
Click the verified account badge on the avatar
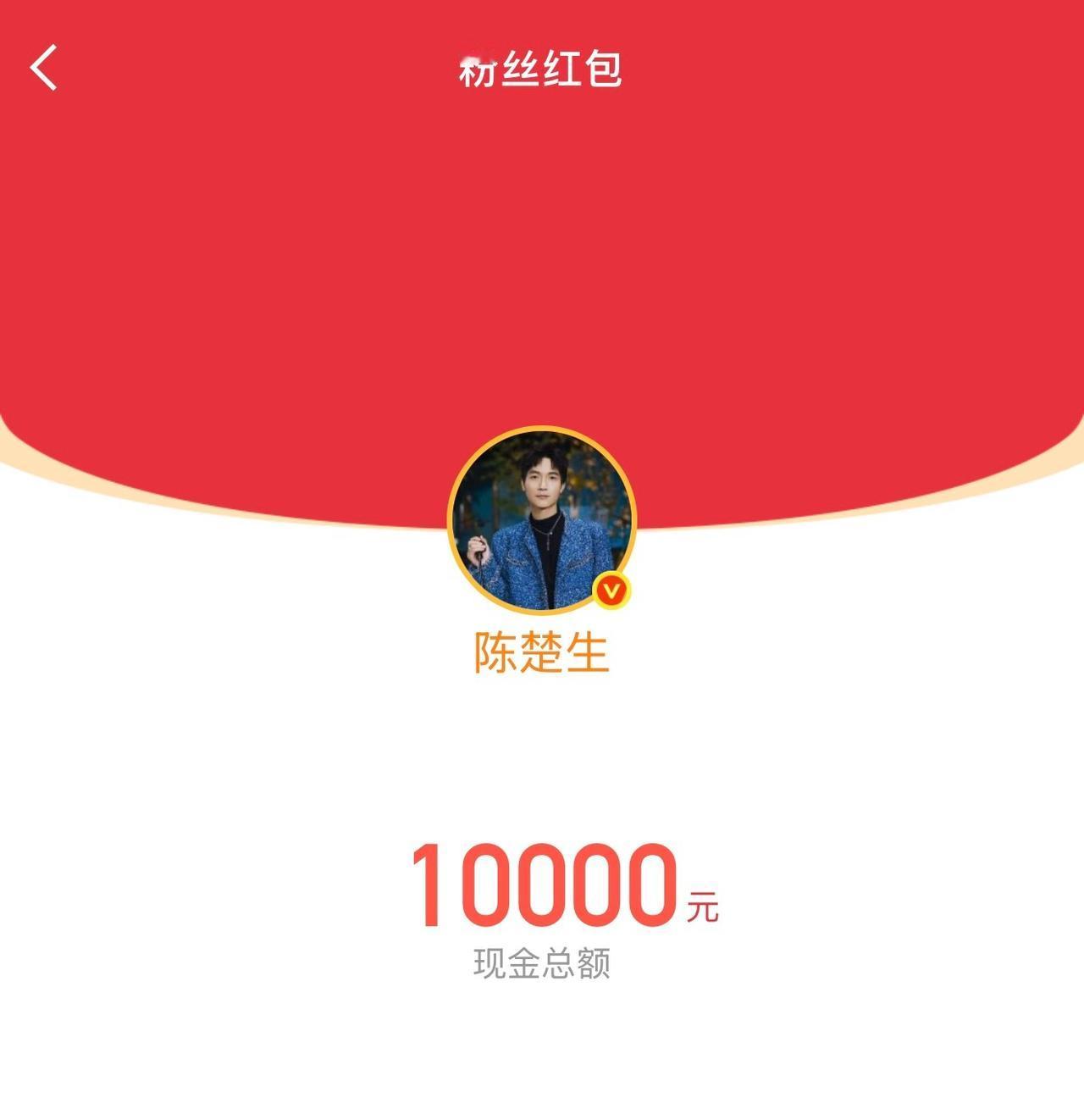pyautogui.click(x=613, y=589)
